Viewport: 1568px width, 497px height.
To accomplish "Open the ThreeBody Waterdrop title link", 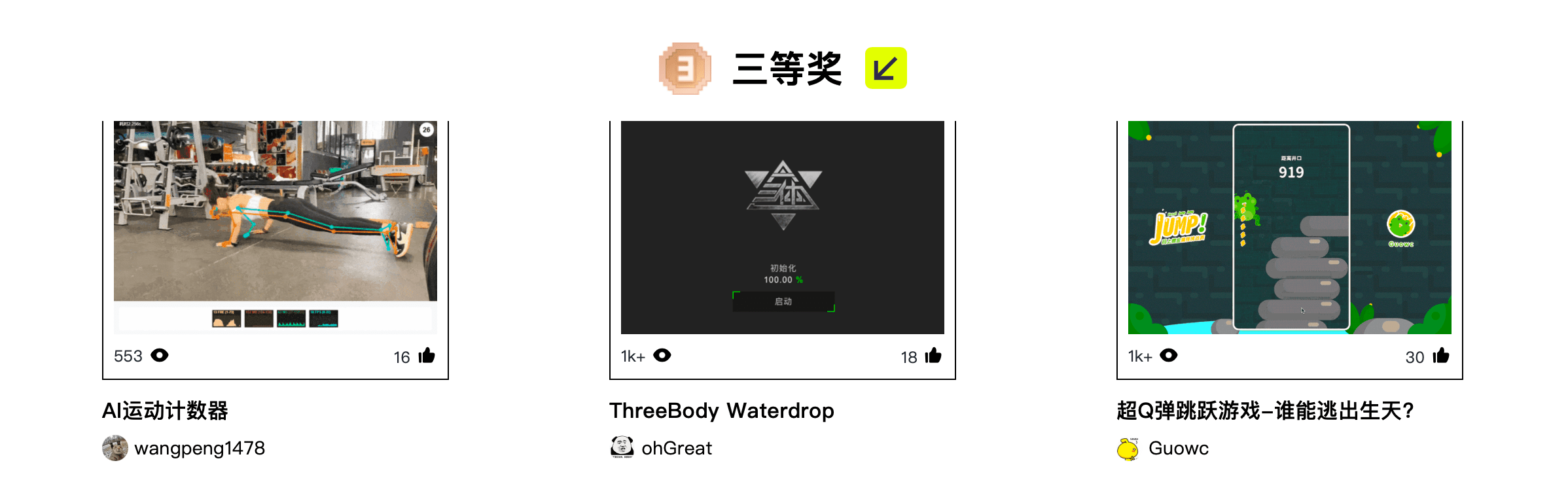I will (722, 411).
